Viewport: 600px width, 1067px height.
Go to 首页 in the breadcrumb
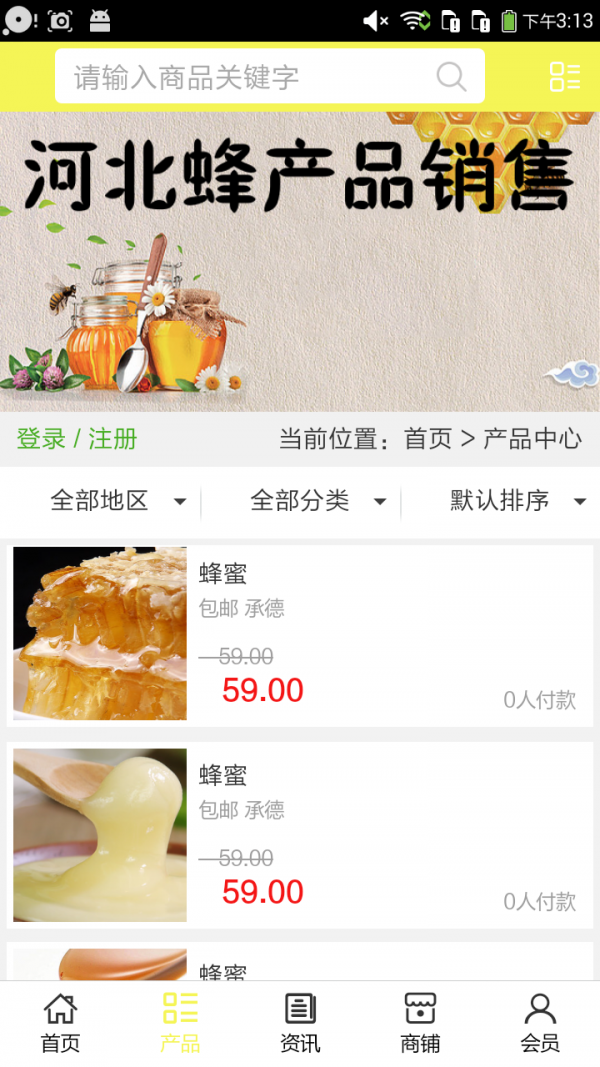[428, 439]
